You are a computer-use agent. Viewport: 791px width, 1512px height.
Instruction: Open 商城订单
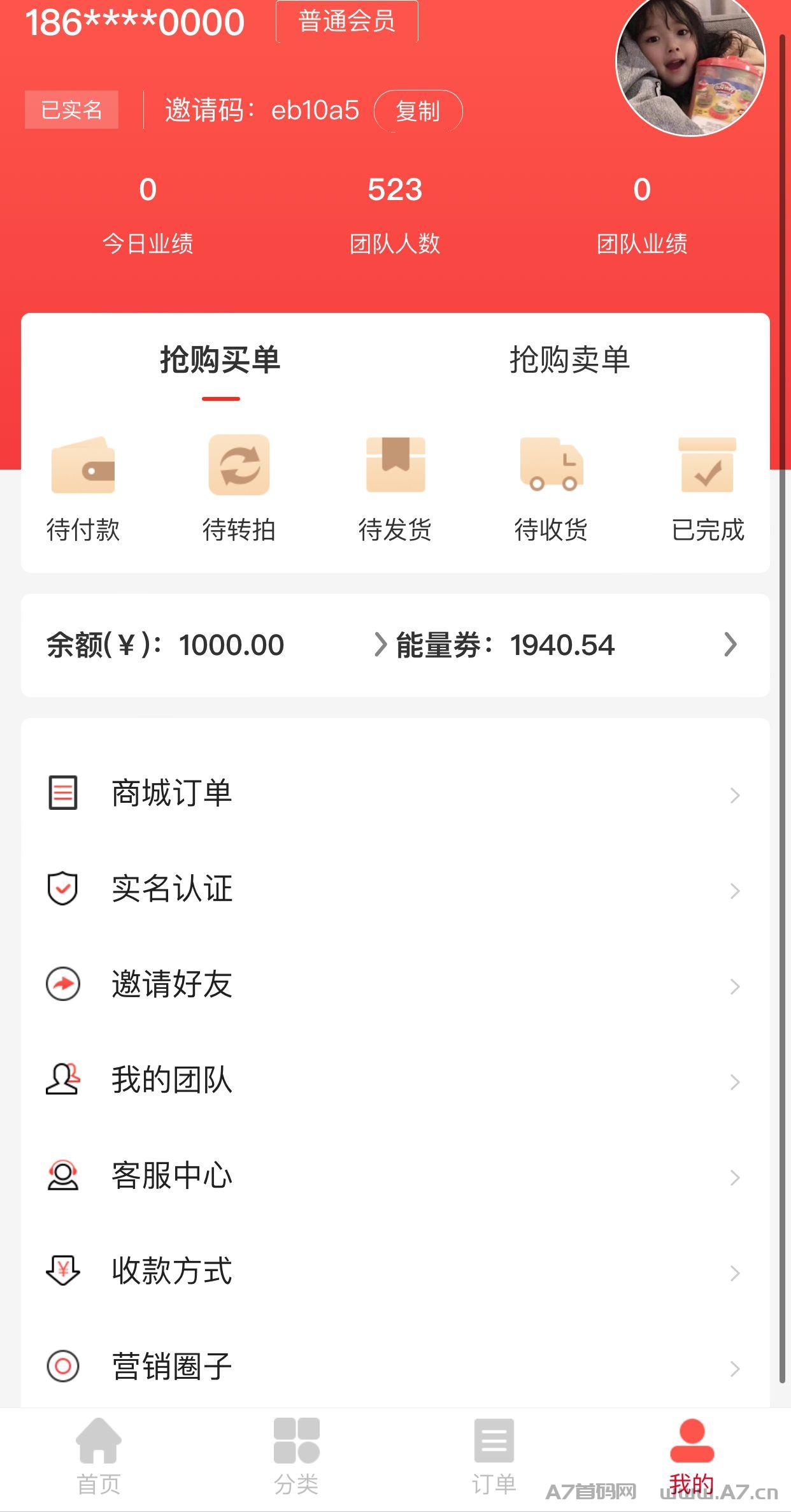click(x=395, y=794)
